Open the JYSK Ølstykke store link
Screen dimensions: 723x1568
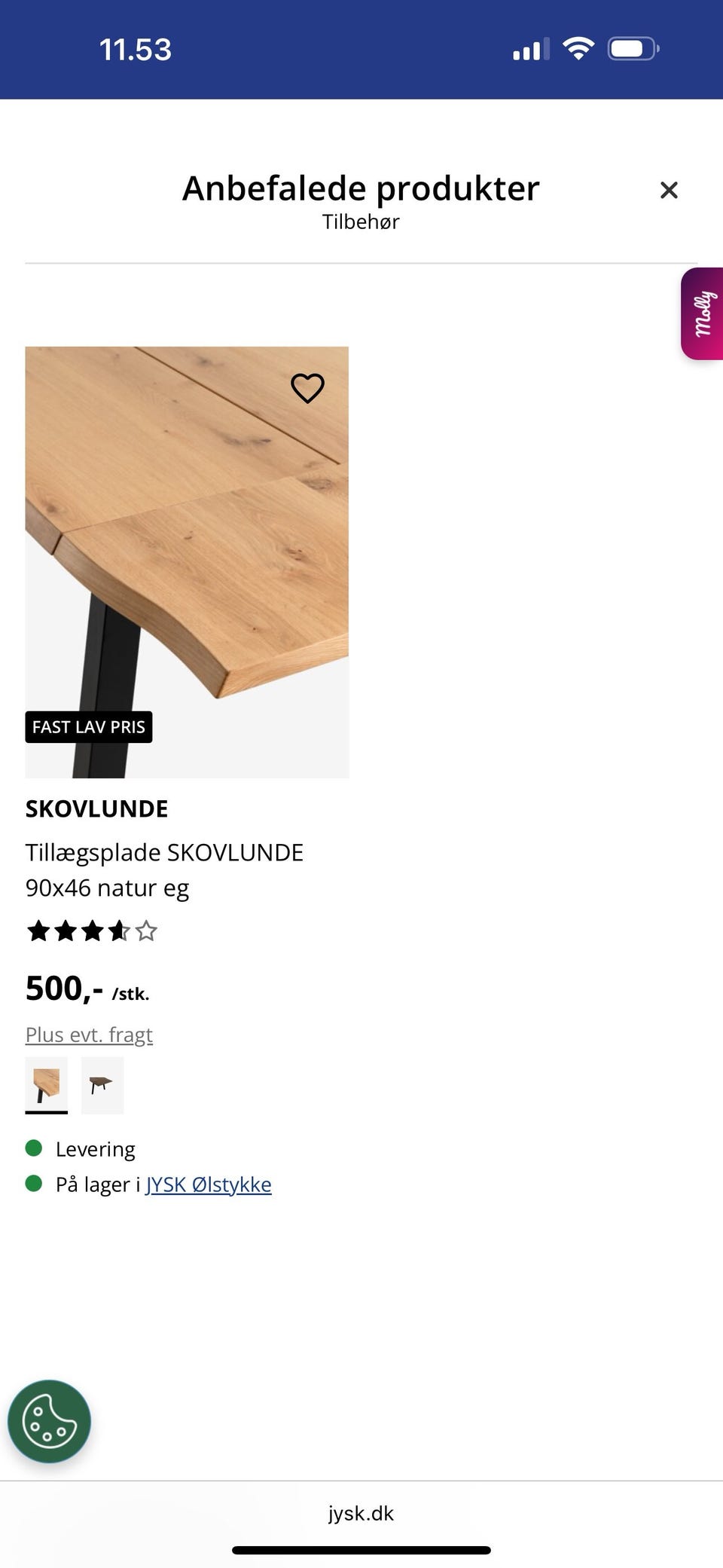[209, 1184]
